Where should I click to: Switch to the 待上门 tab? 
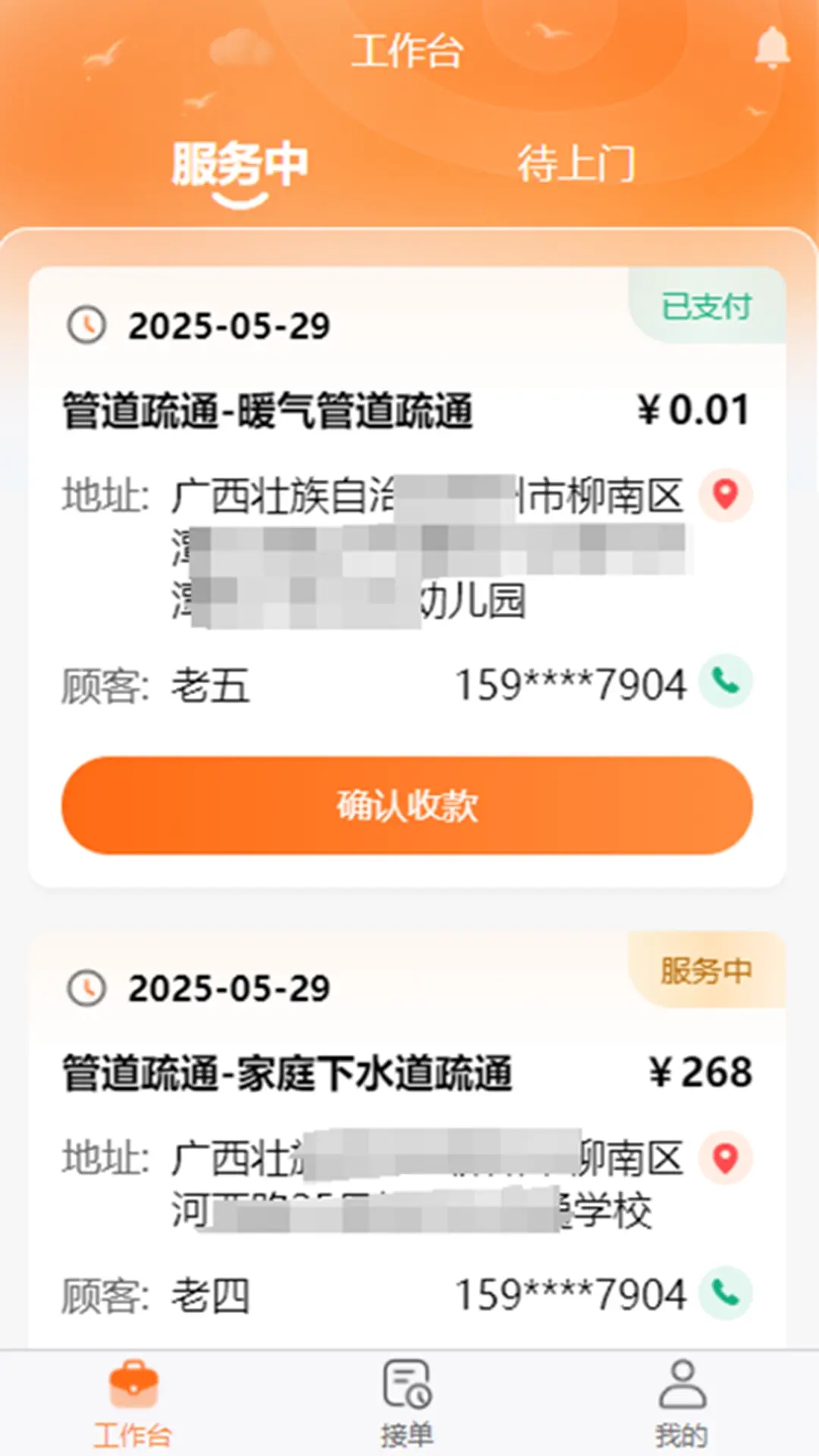click(x=576, y=164)
